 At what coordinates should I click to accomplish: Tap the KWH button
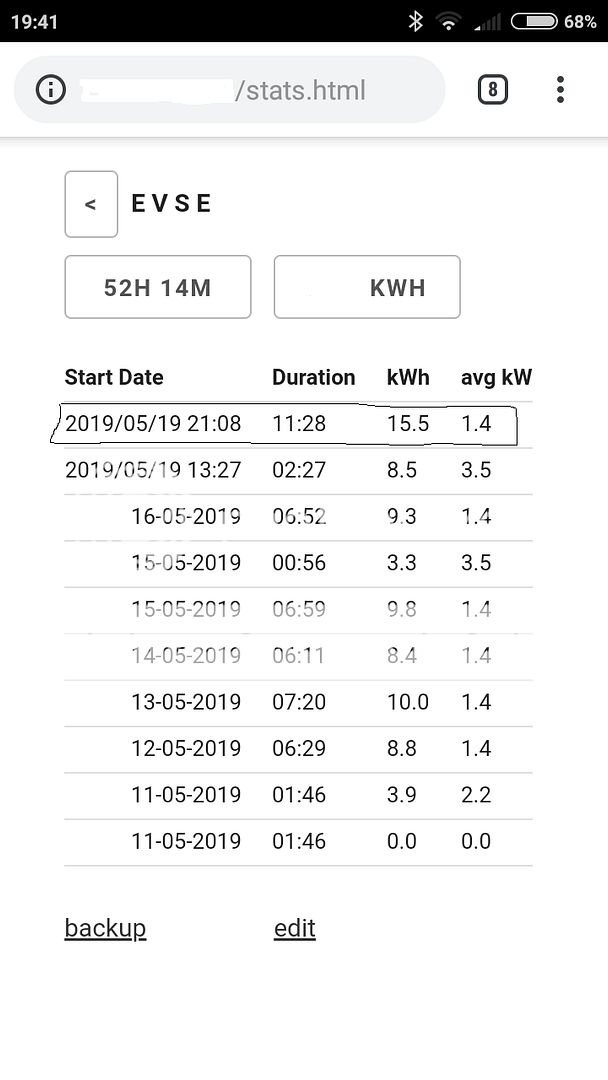tap(367, 288)
